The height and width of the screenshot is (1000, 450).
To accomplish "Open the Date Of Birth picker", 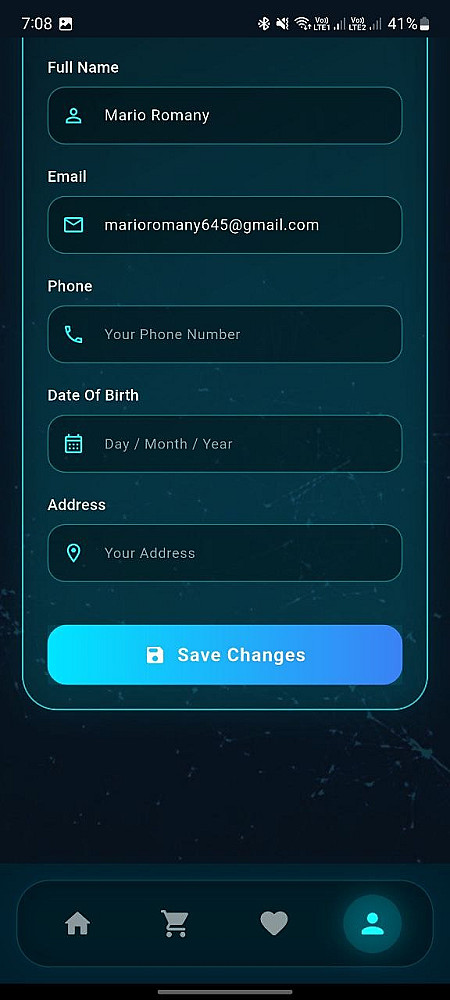I will pos(225,443).
